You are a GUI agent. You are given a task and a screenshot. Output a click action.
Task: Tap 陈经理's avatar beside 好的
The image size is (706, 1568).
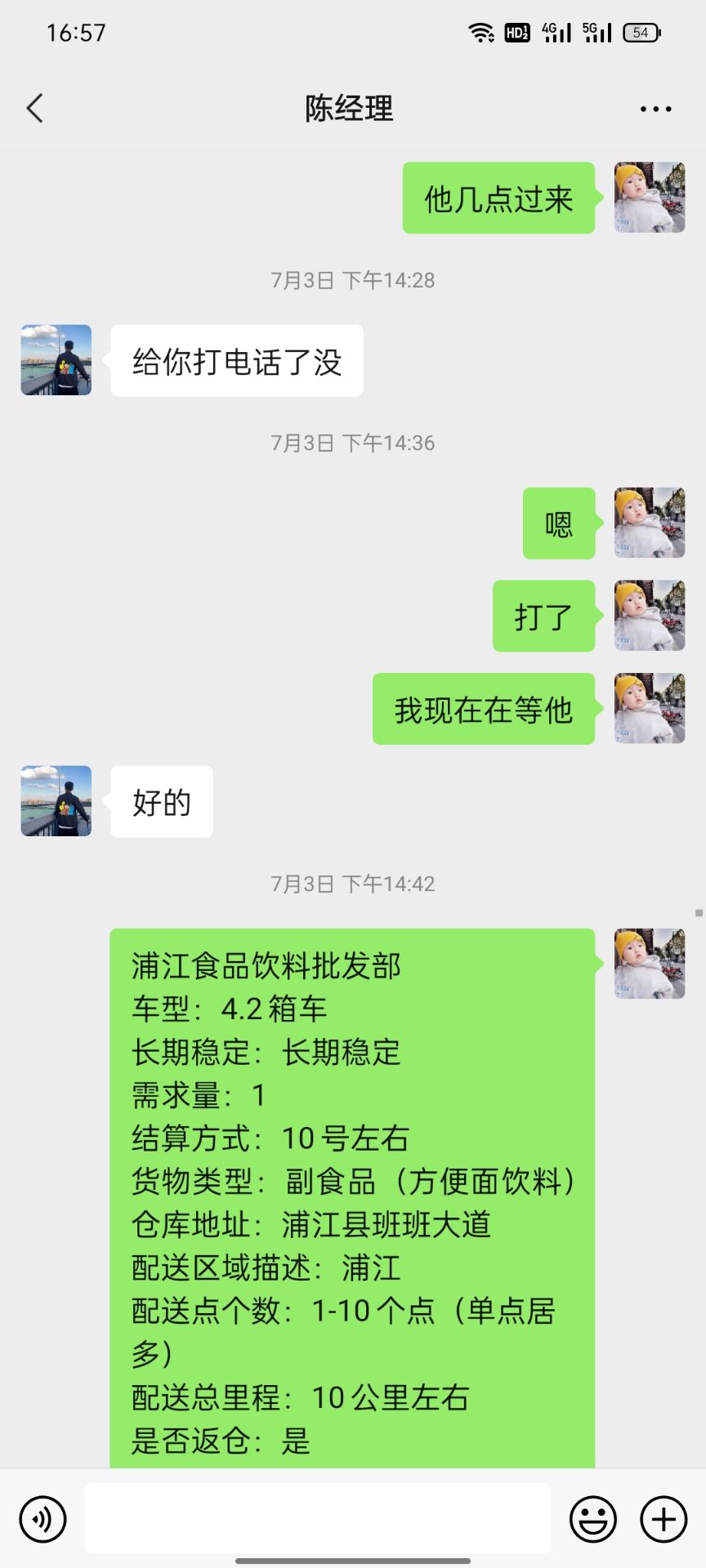[x=56, y=801]
